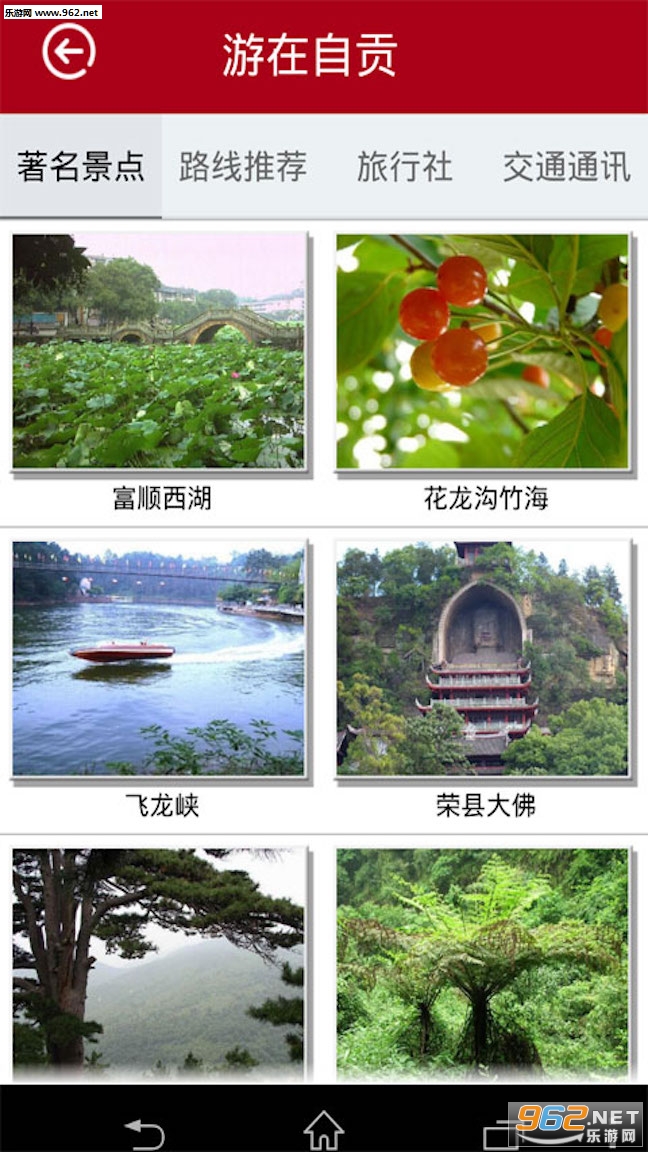
Task: Select the 著名景点 tab
Action: coord(81,167)
